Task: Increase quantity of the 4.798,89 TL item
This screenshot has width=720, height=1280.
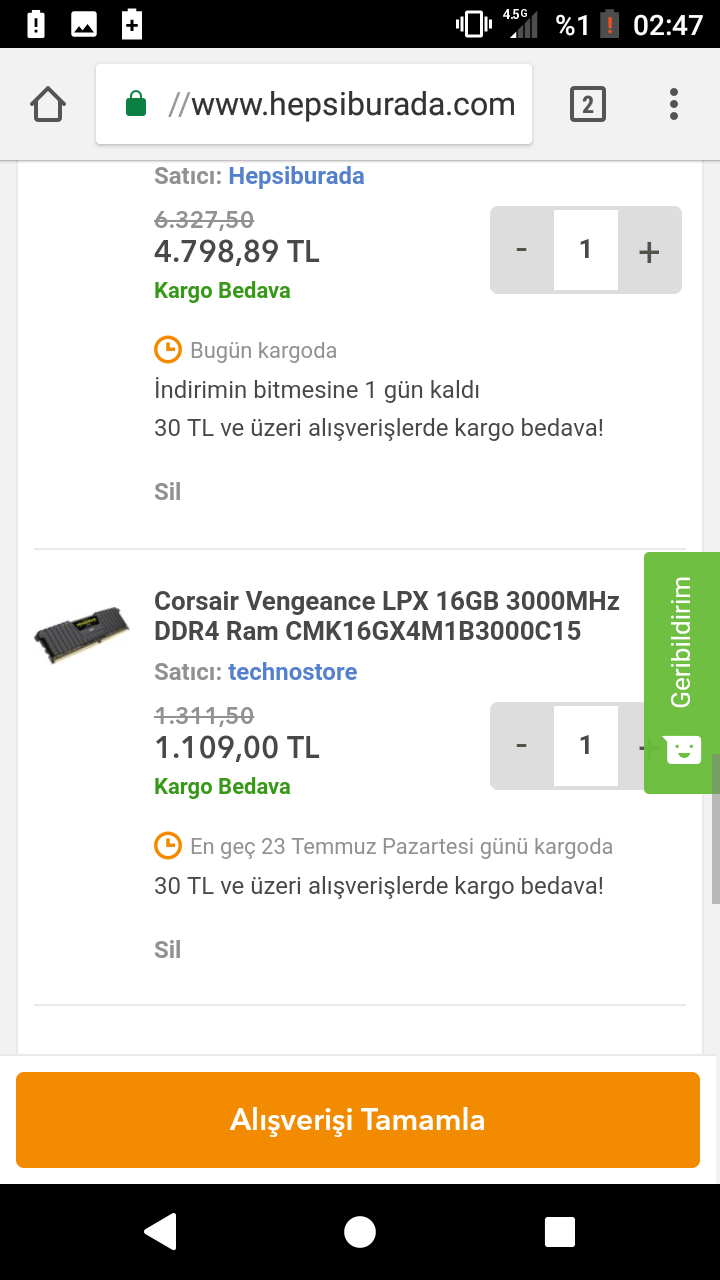Action: click(649, 250)
